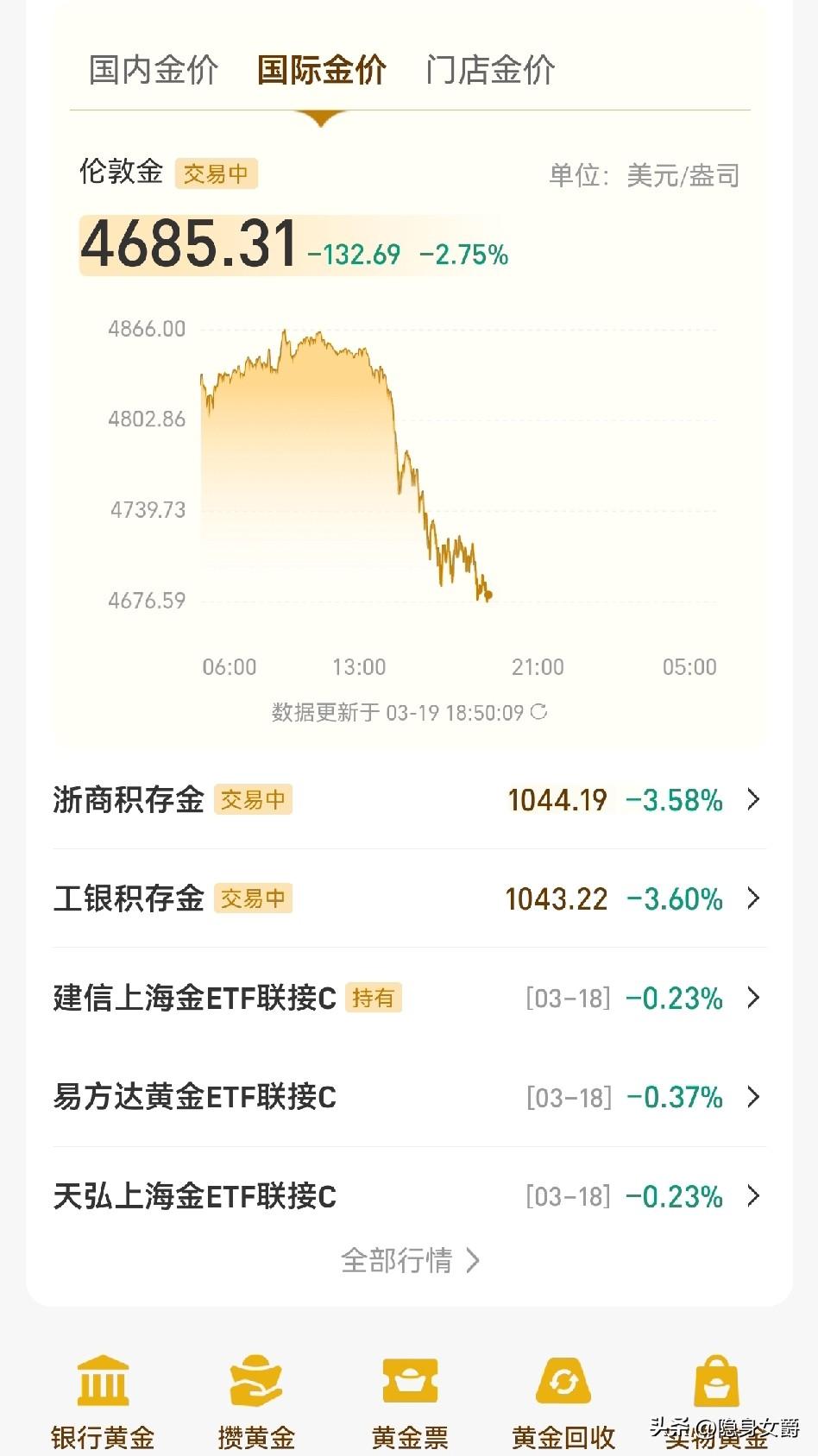The width and height of the screenshot is (818, 1456).
Task: Expand the 浙商积存金 row chevron
Action: tap(752, 800)
